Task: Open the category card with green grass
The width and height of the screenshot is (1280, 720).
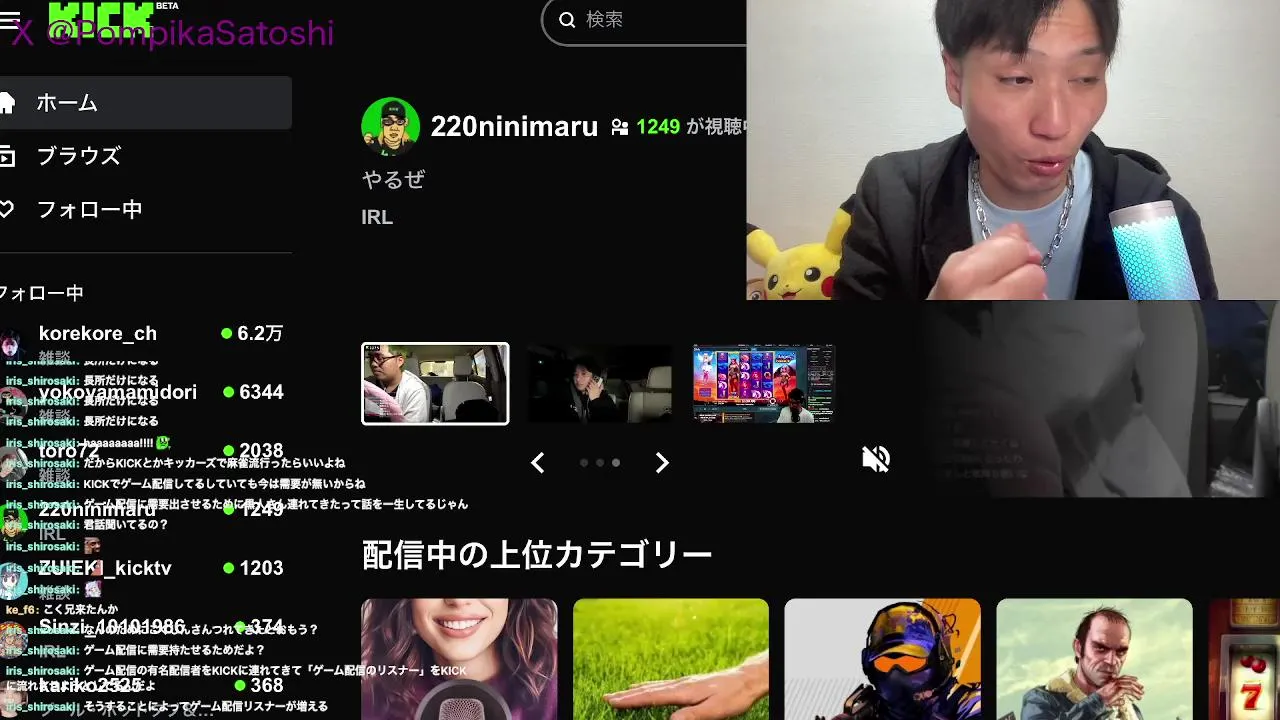Action: click(671, 659)
